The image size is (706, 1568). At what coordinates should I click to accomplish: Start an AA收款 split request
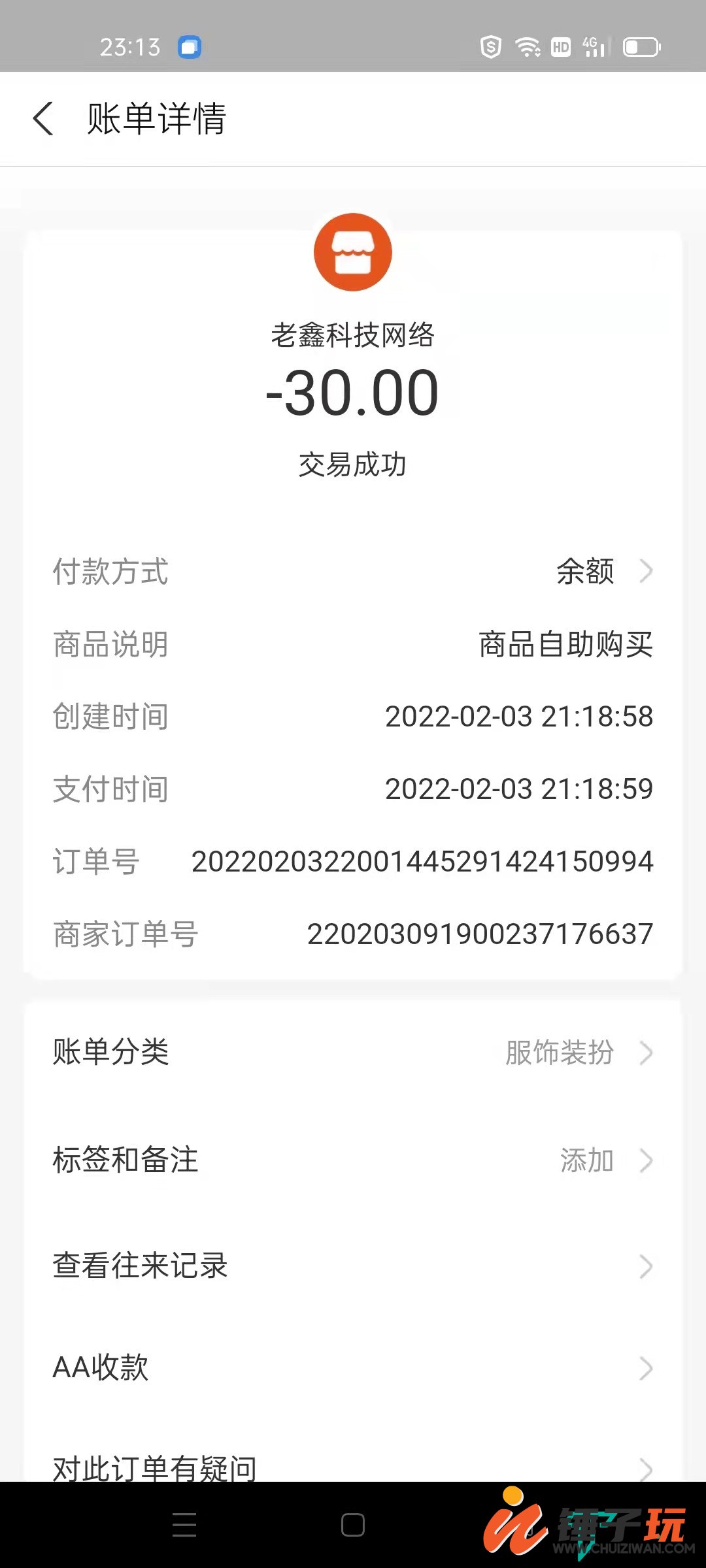(353, 1367)
